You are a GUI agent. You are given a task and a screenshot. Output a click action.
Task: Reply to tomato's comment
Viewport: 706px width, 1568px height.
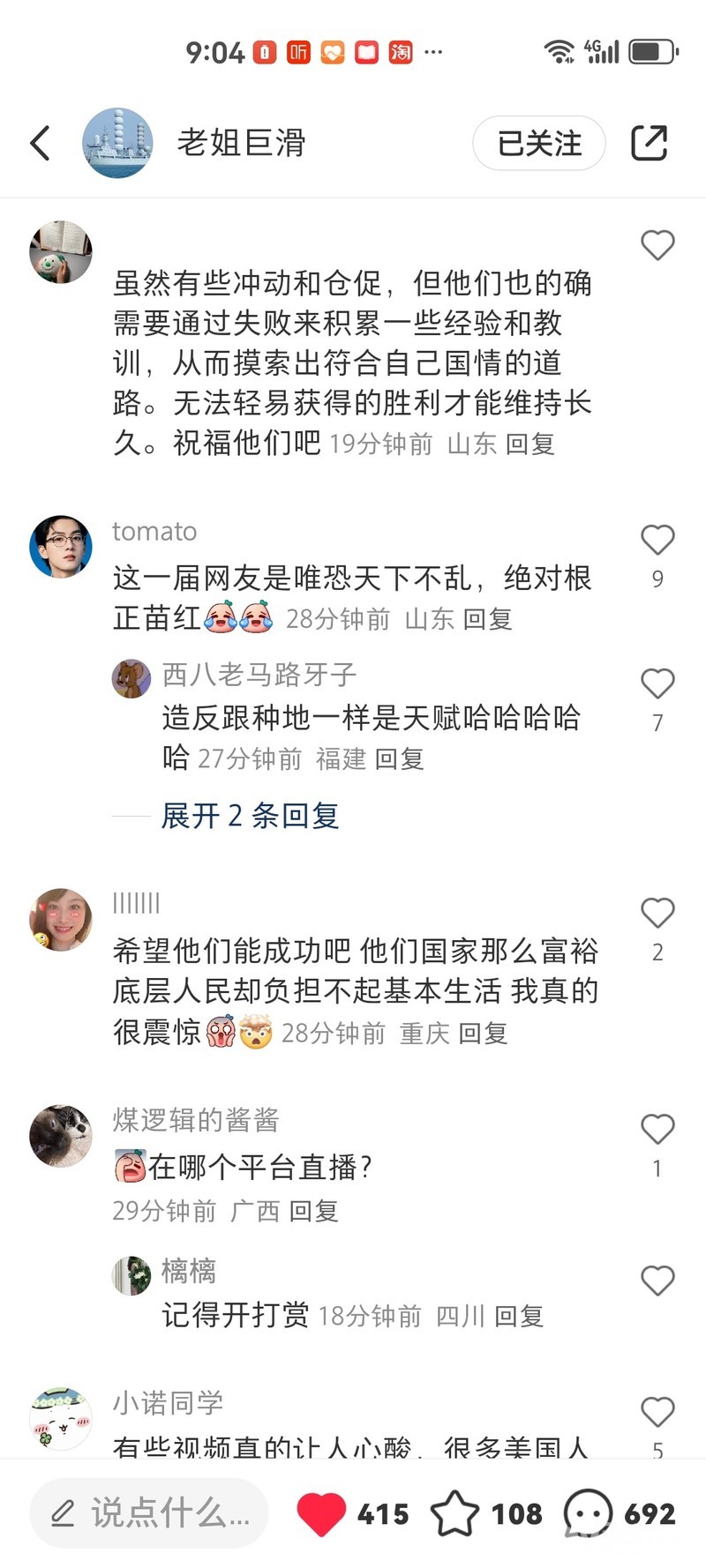pyautogui.click(x=488, y=619)
